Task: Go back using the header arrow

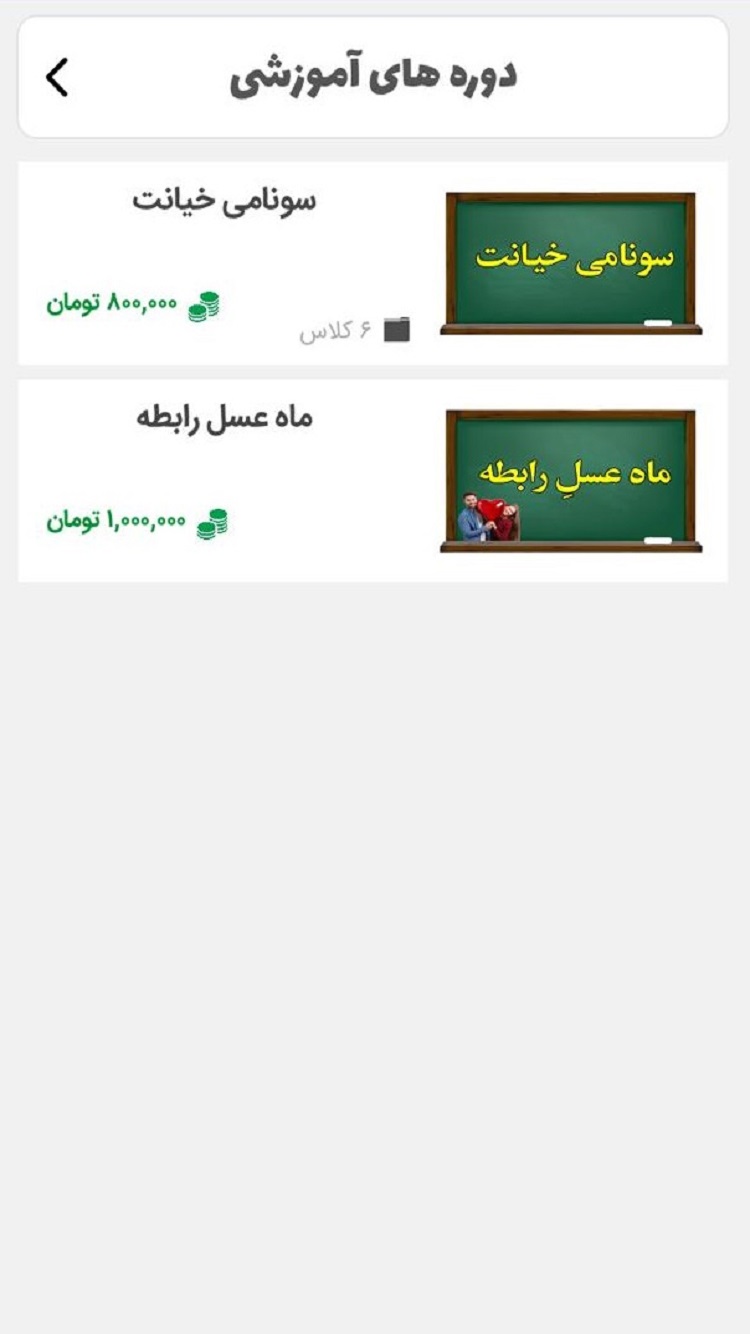Action: (57, 77)
